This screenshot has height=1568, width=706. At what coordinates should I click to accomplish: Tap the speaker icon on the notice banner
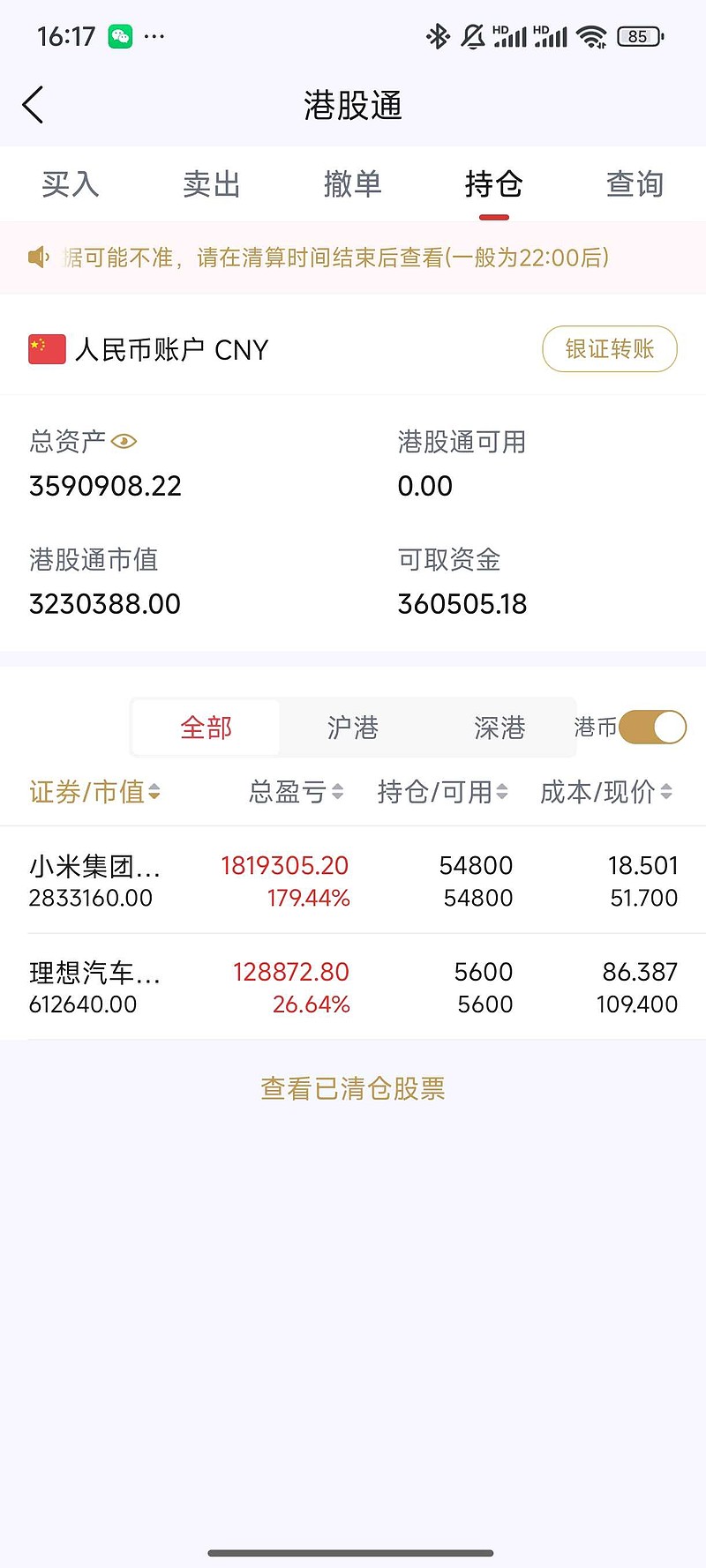pyautogui.click(x=39, y=257)
